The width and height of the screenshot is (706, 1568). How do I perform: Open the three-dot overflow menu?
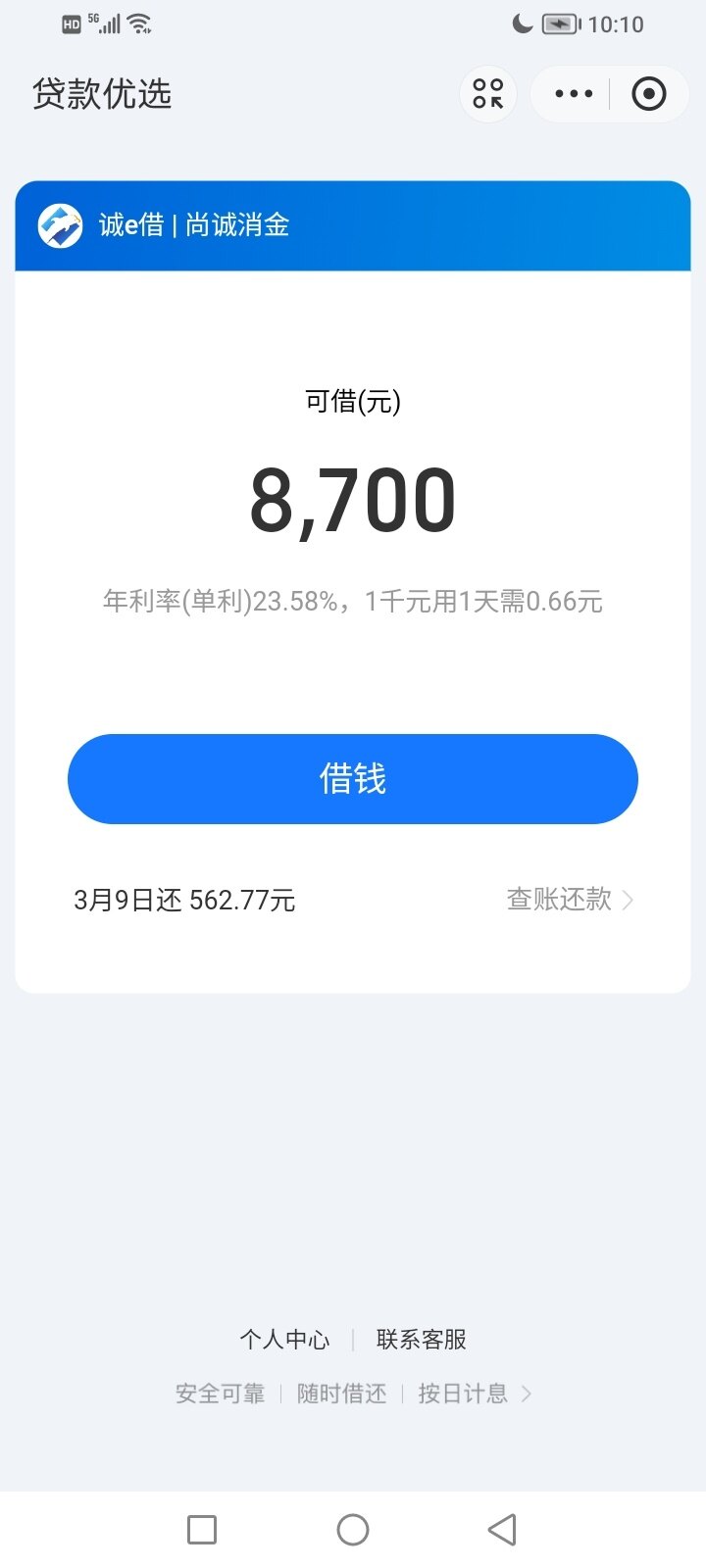pos(574,94)
